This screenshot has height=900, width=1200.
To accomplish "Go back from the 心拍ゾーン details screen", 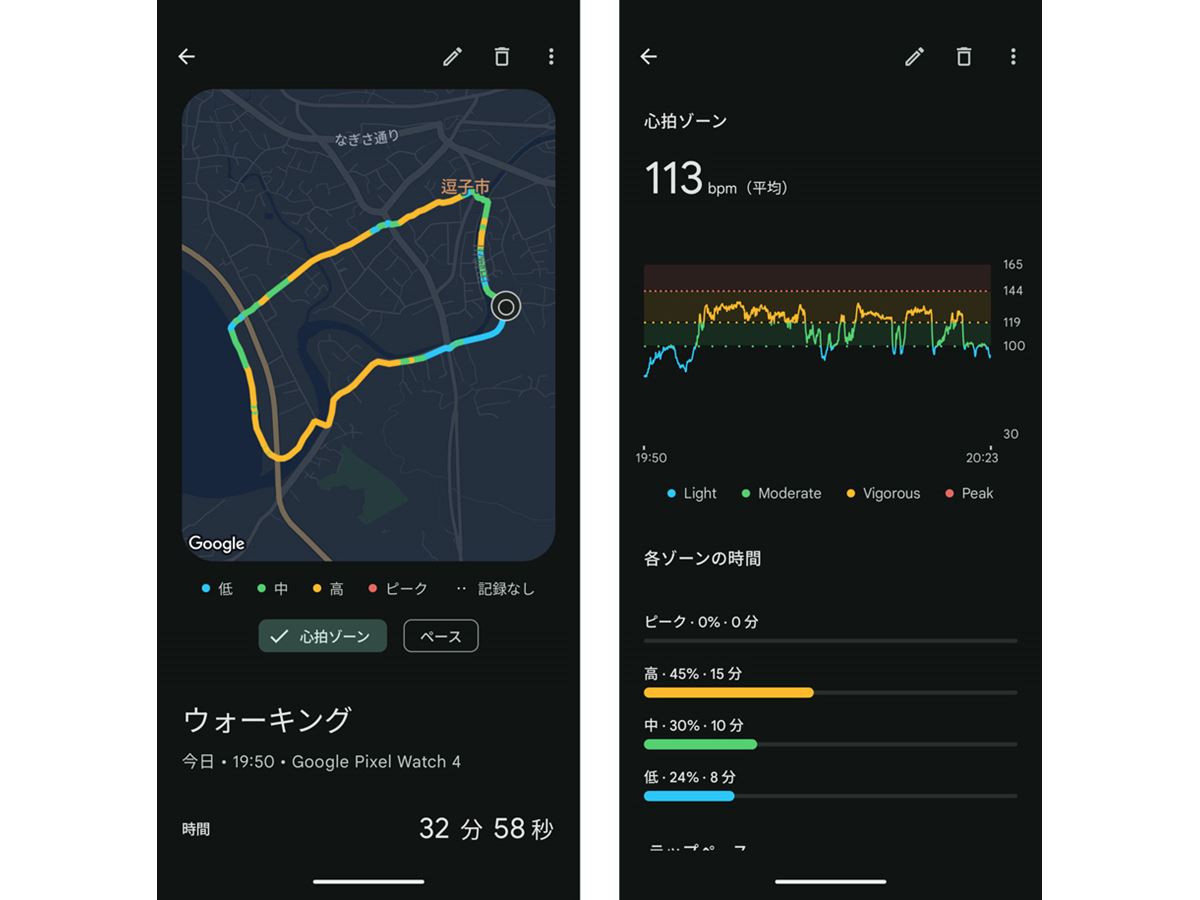I will (649, 57).
